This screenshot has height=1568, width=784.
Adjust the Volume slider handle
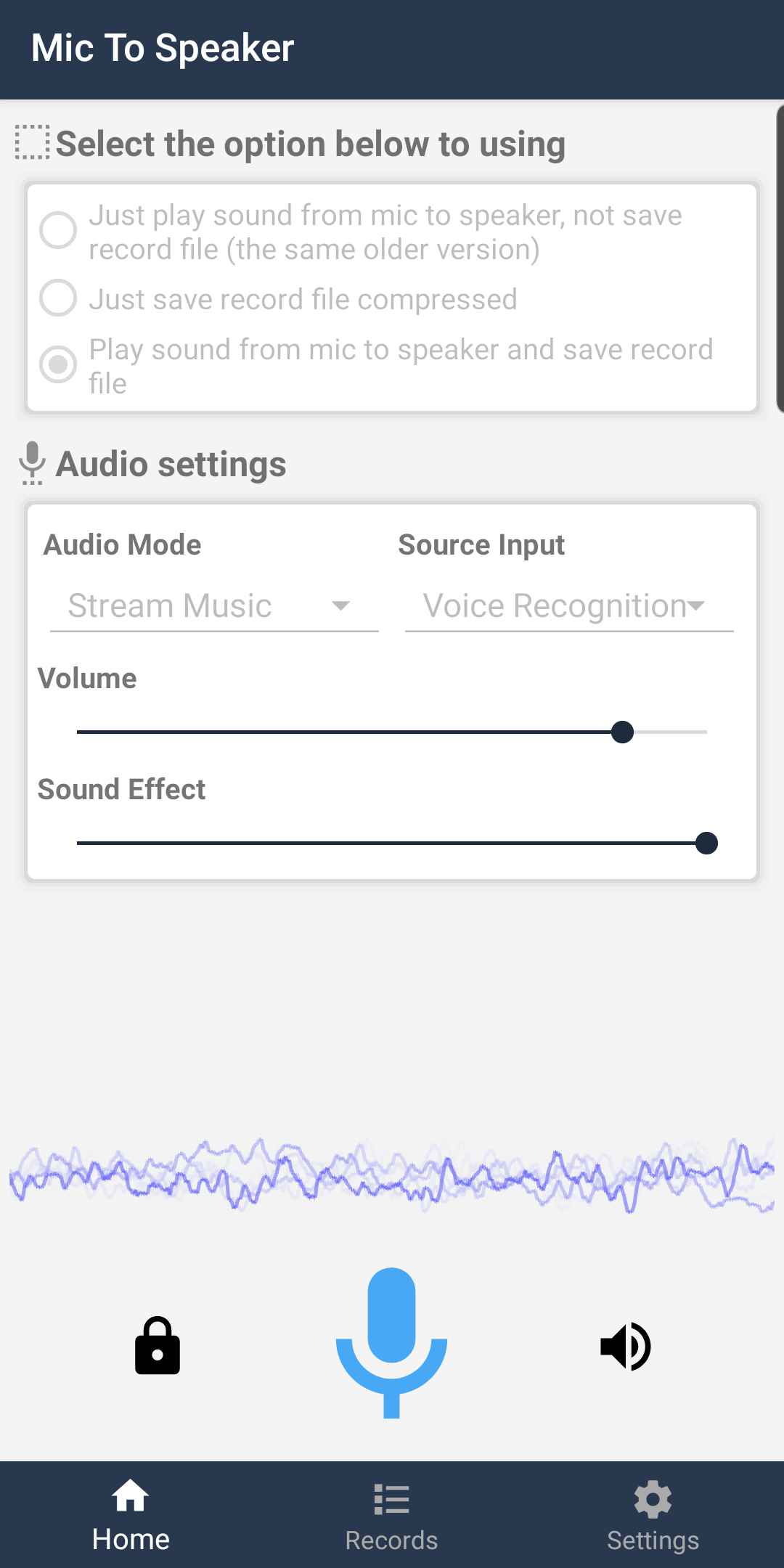622,732
